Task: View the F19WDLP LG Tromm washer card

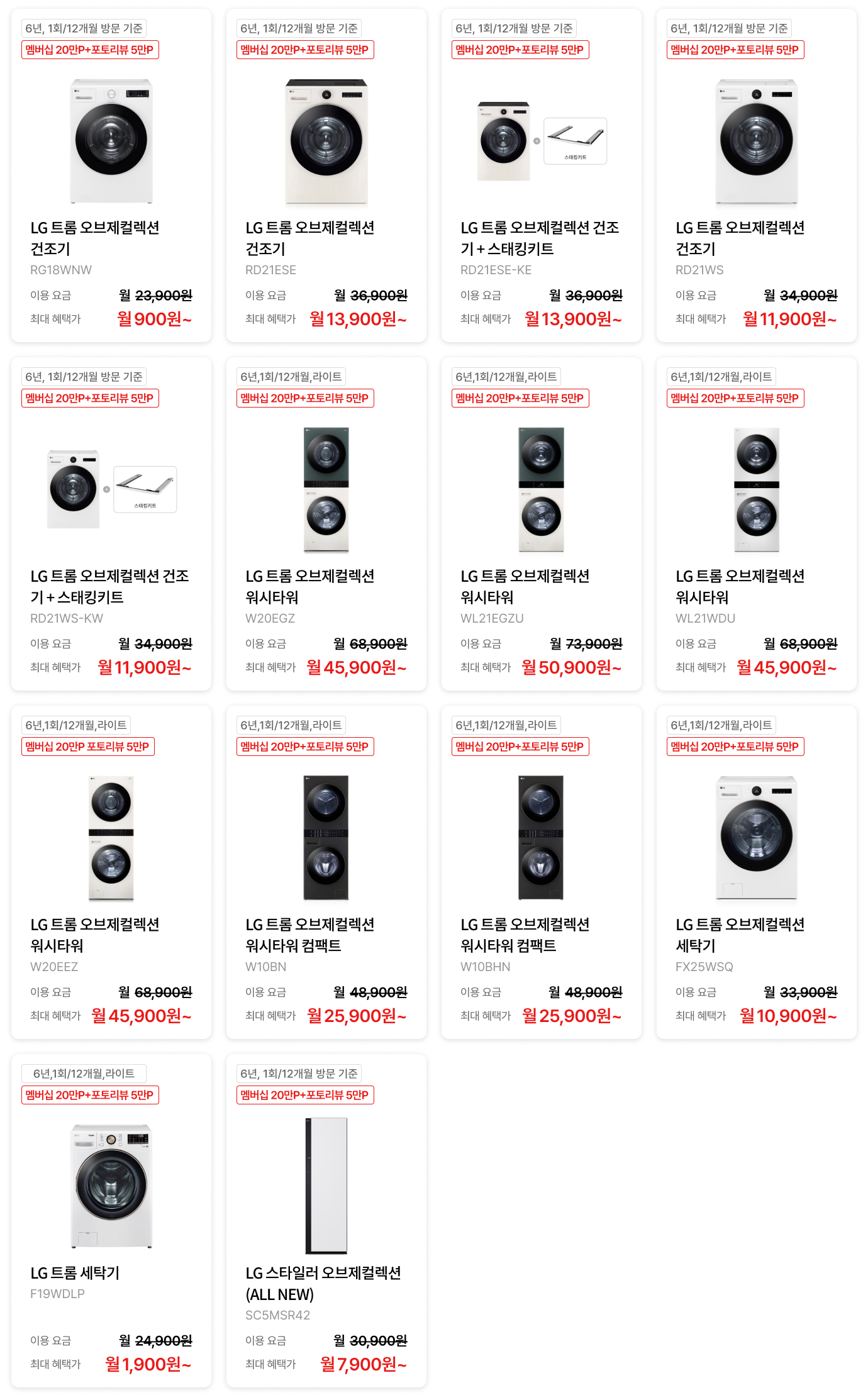Action: click(x=111, y=1221)
